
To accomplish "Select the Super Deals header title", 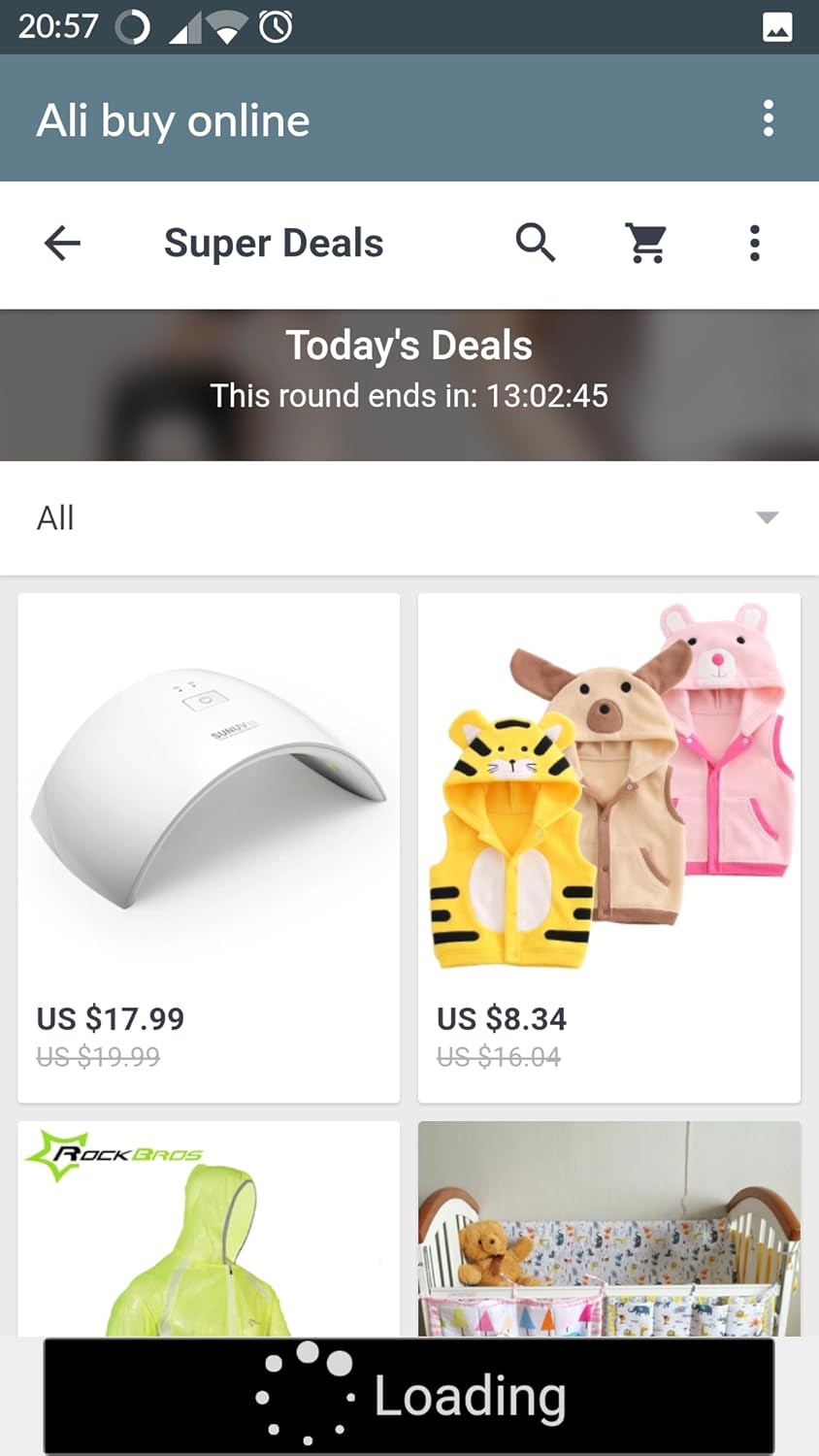I will point(274,244).
